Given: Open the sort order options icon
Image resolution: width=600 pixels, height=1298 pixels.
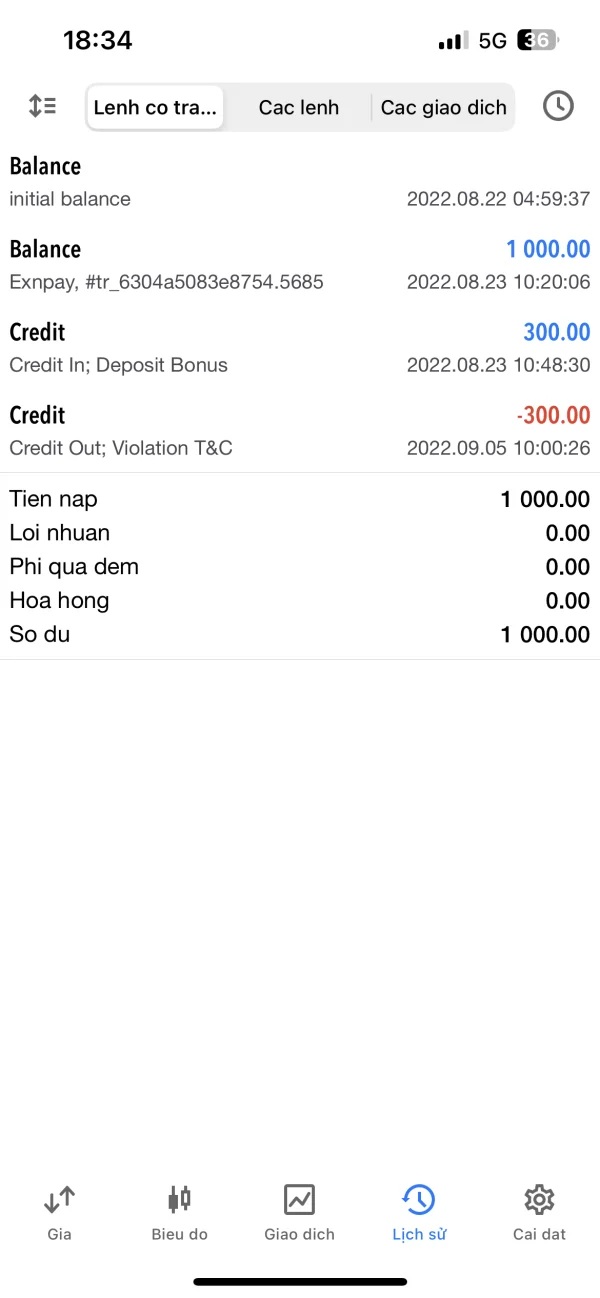Looking at the screenshot, I should click(x=42, y=106).
